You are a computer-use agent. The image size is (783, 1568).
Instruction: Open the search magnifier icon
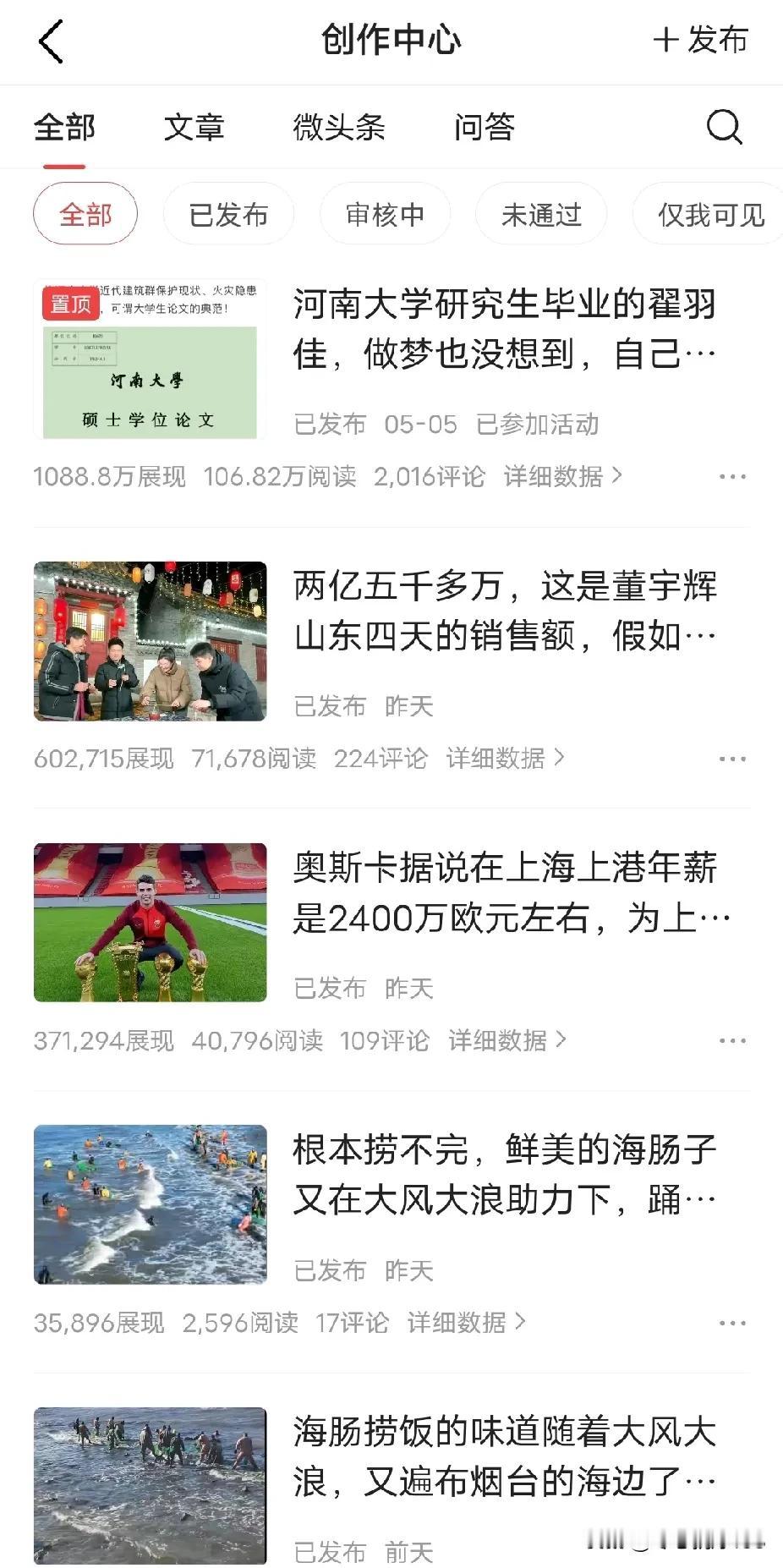pos(725,128)
